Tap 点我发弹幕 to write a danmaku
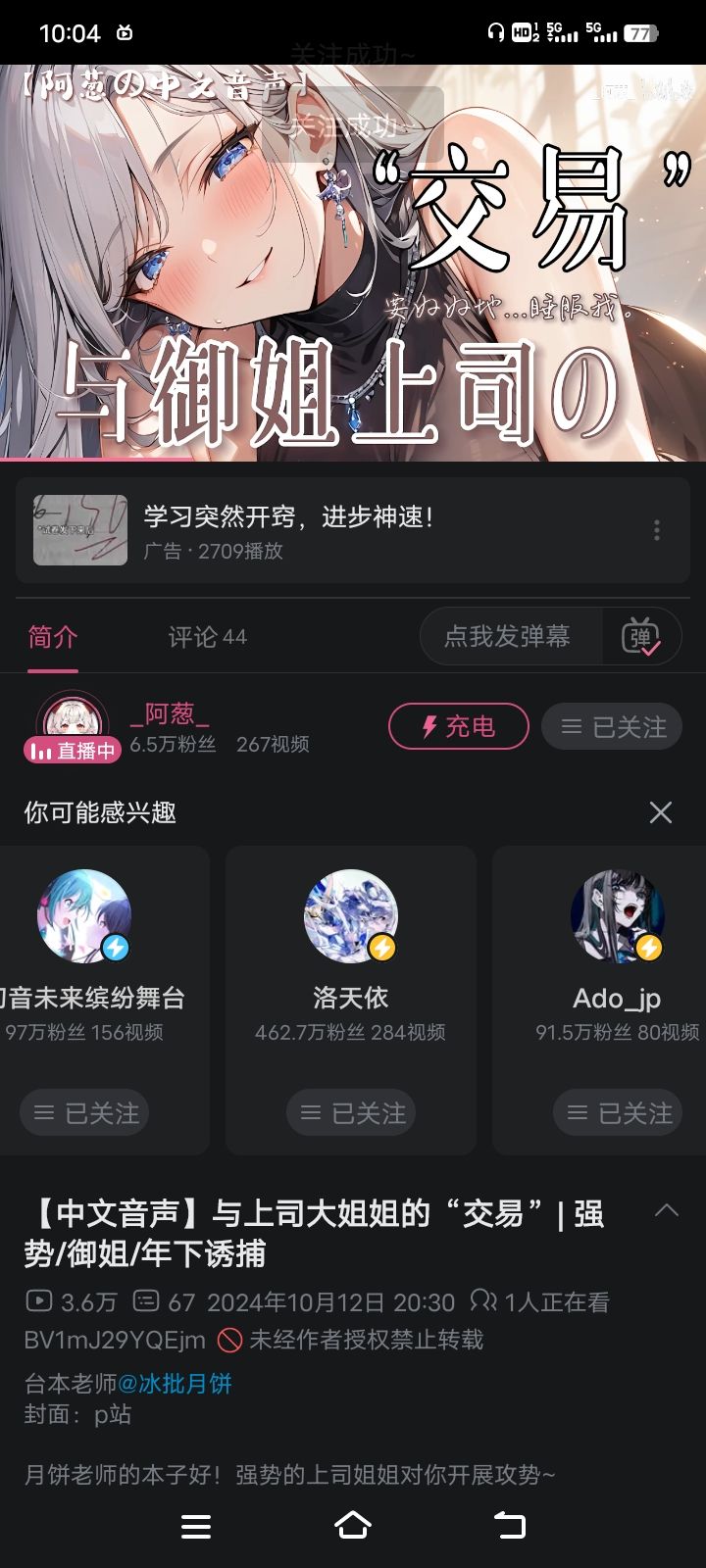Viewport: 706px width, 1568px height. pos(507,636)
